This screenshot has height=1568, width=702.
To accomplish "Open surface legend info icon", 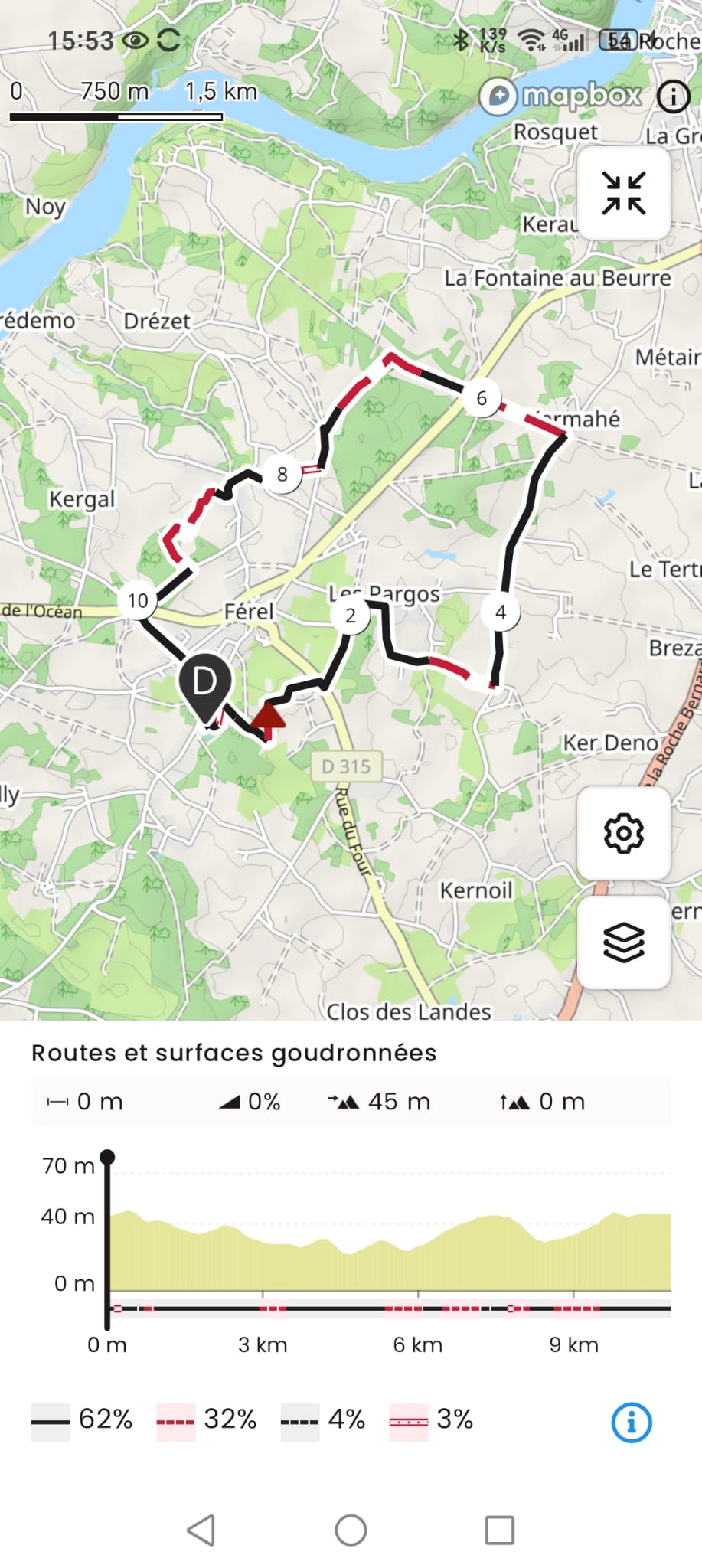I will [632, 1422].
